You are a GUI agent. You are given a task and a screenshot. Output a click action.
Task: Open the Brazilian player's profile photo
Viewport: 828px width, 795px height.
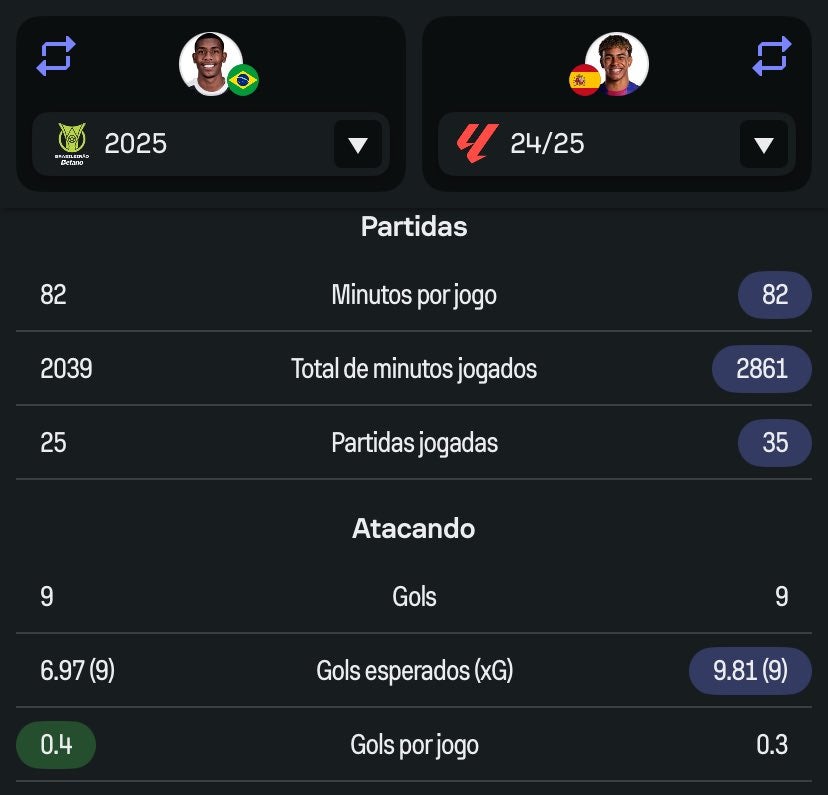[210, 64]
